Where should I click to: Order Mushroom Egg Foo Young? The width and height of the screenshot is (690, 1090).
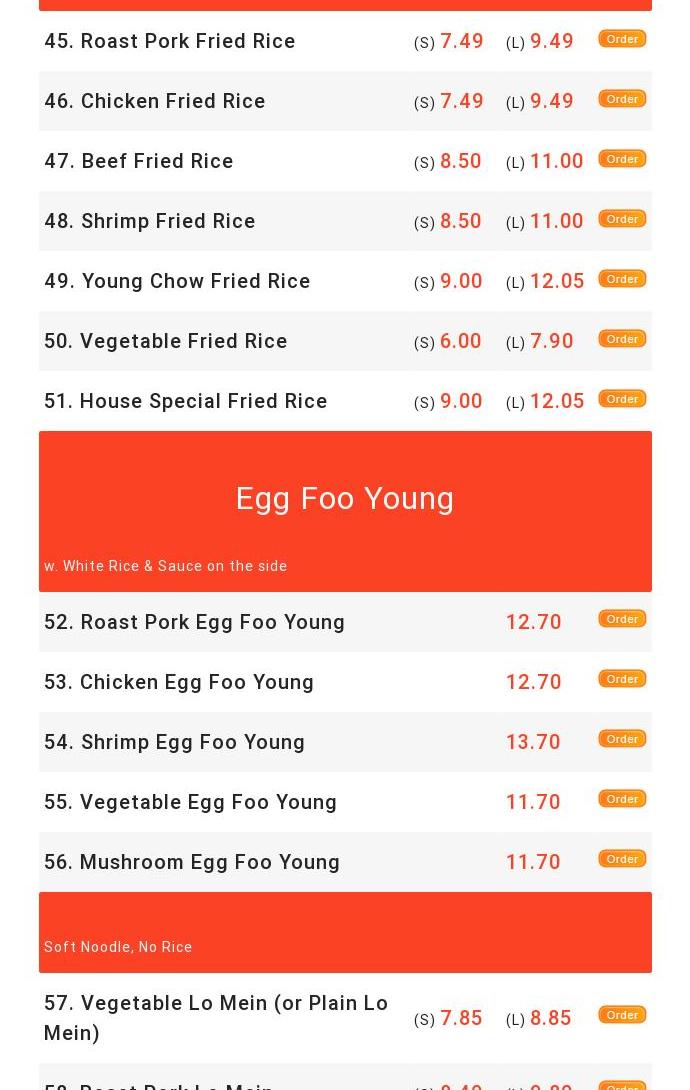(x=622, y=859)
